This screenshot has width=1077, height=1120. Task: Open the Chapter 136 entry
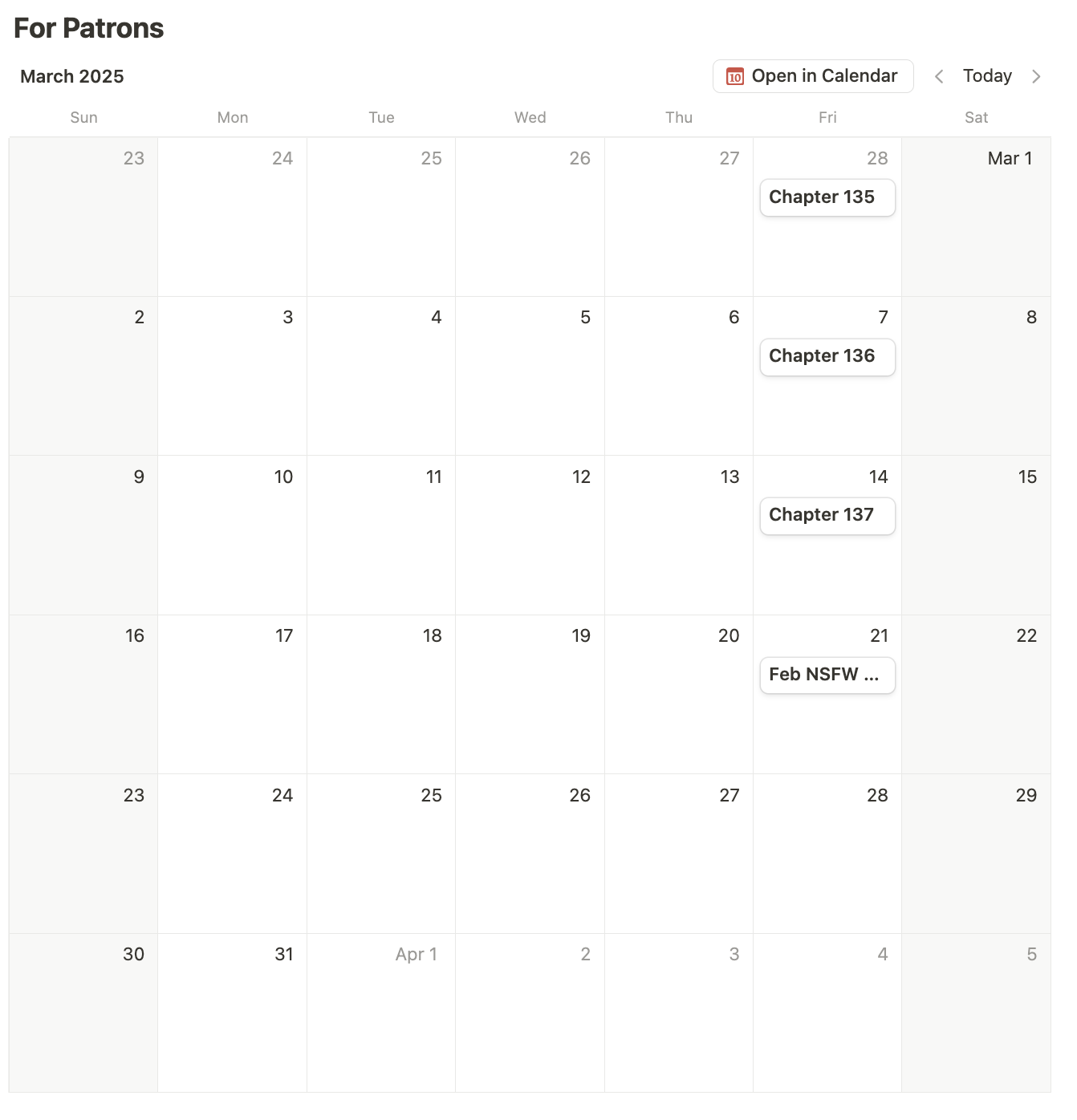coord(827,356)
